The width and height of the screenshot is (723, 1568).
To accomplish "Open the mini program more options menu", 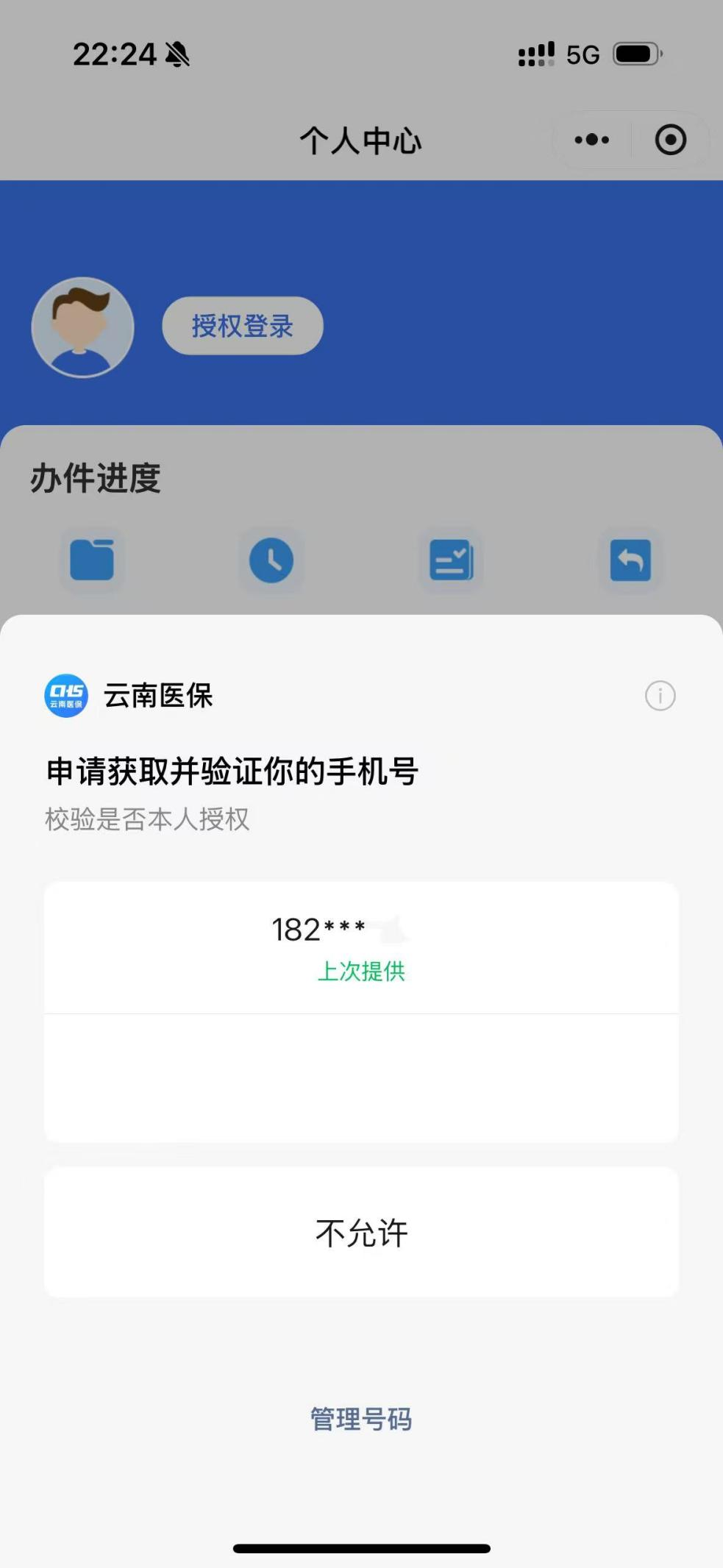I will pyautogui.click(x=592, y=140).
